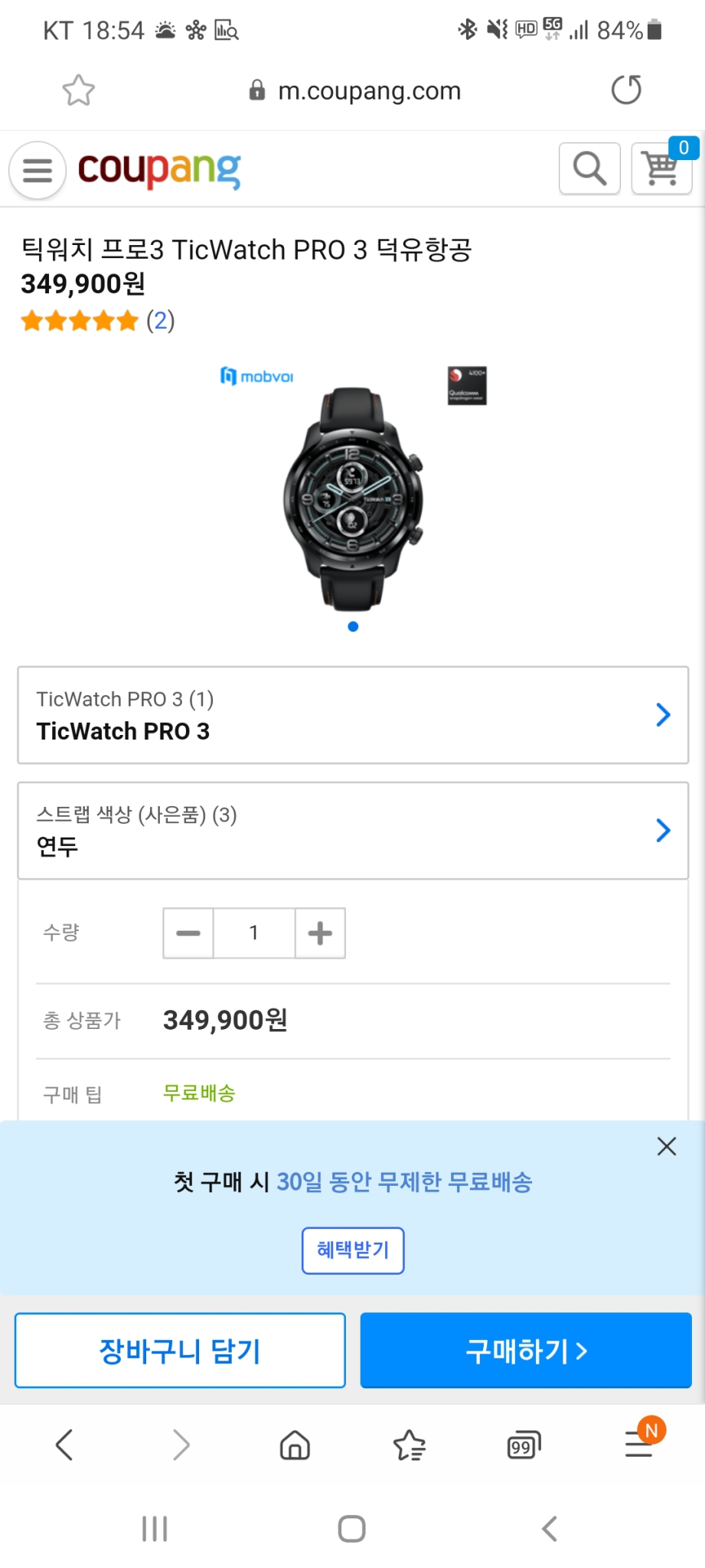Image resolution: width=705 pixels, height=1568 pixels.
Task: Open the shopping cart showing 0 items
Action: (660, 168)
